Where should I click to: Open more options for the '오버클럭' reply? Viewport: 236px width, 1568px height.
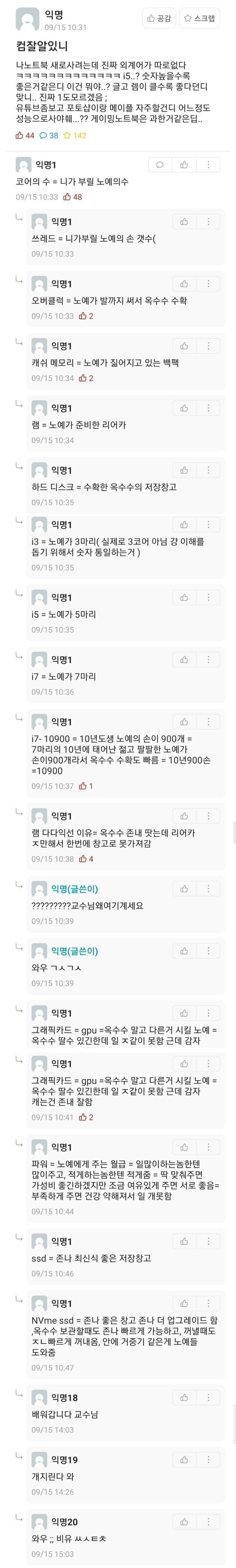click(x=209, y=284)
